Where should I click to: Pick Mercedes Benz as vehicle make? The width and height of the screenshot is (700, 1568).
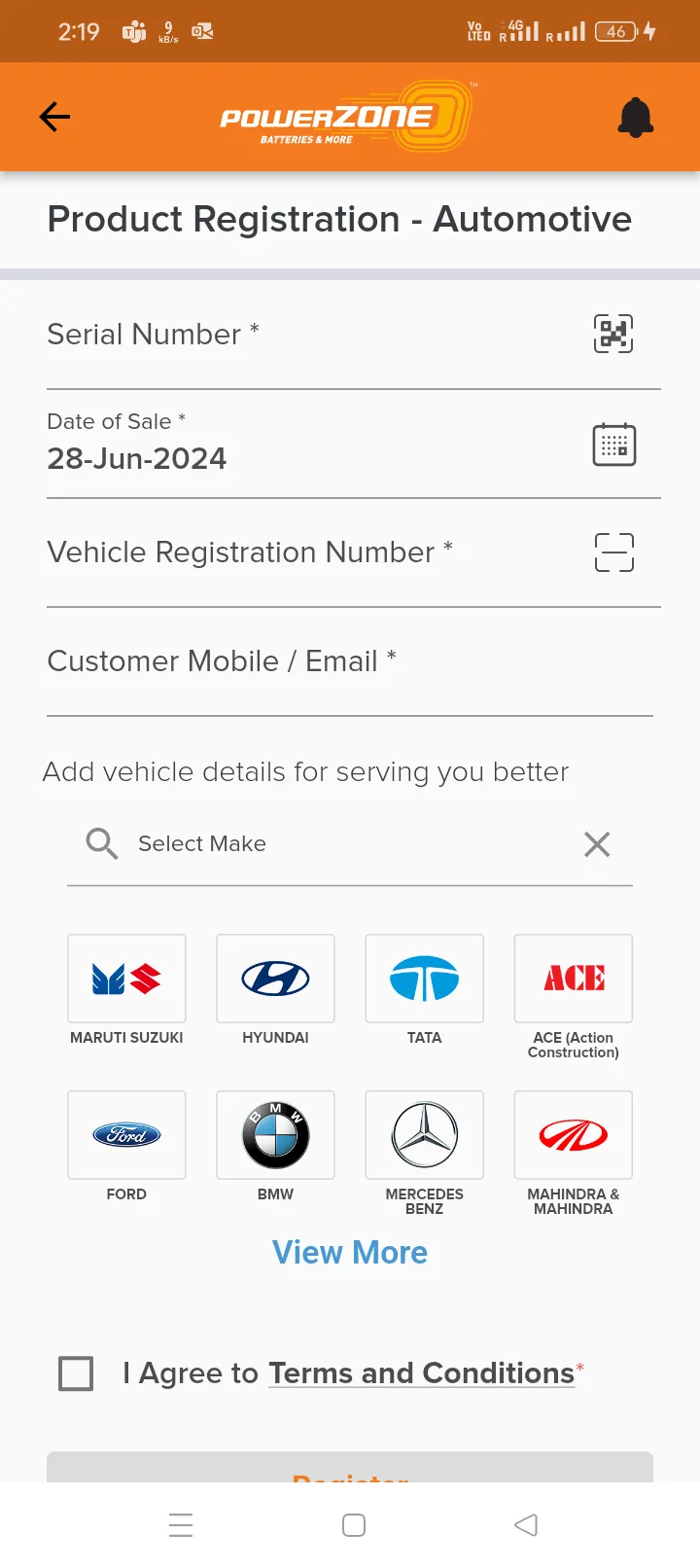tap(424, 1135)
